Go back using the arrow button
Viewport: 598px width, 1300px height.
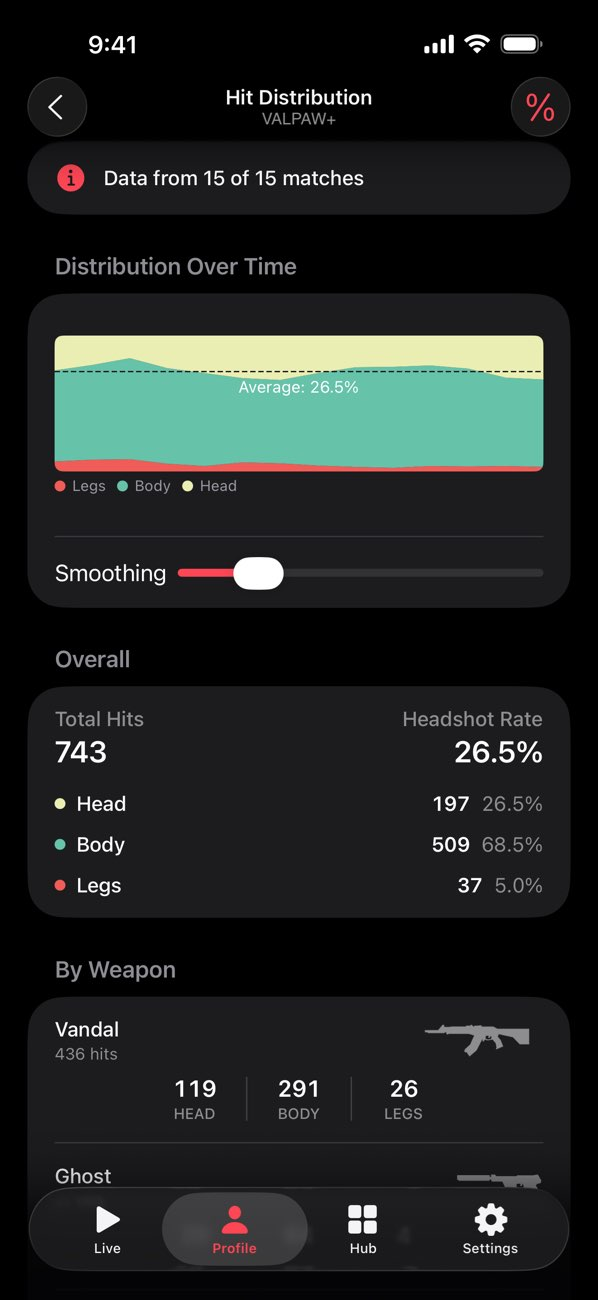coord(57,107)
